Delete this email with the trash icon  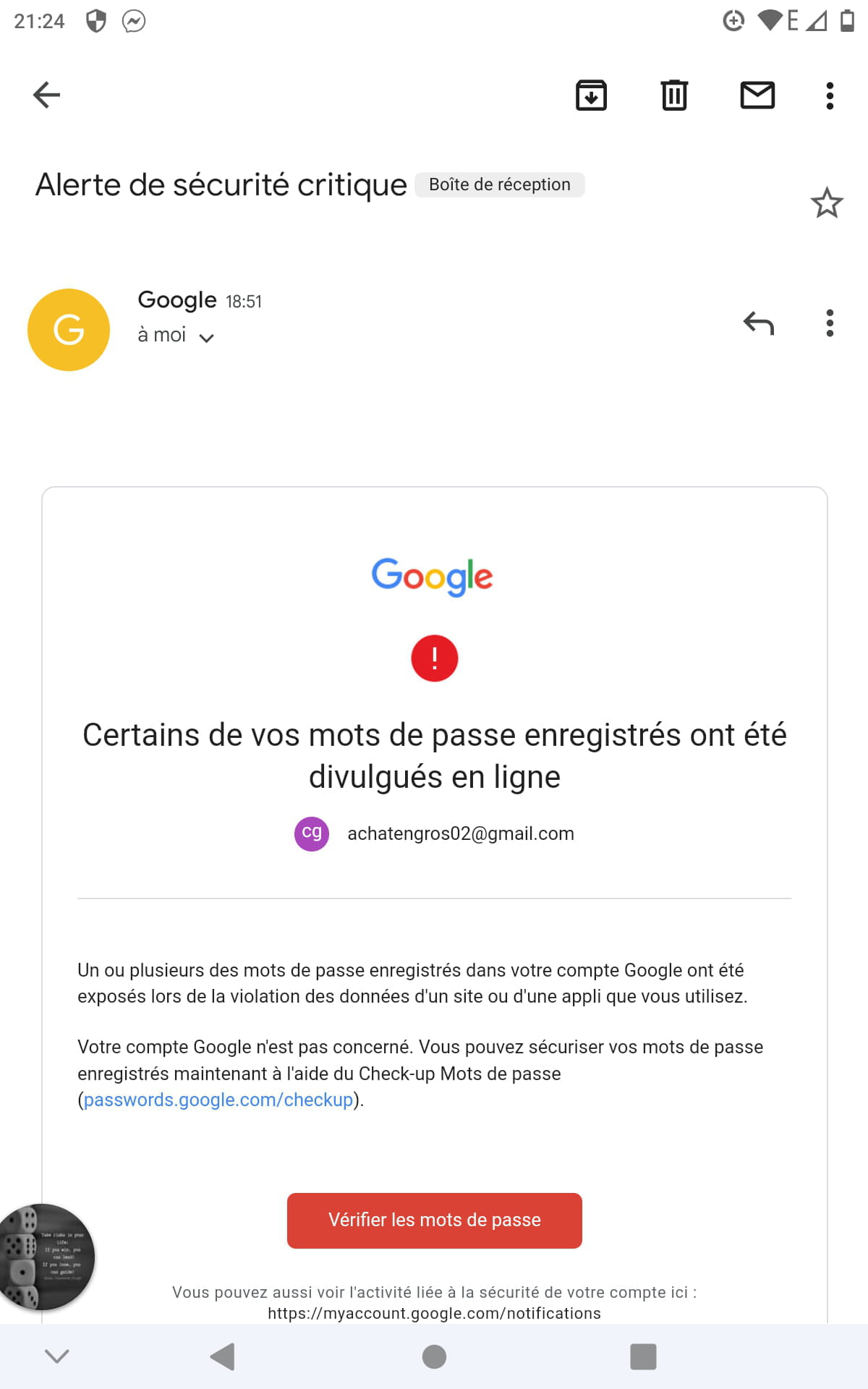674,95
